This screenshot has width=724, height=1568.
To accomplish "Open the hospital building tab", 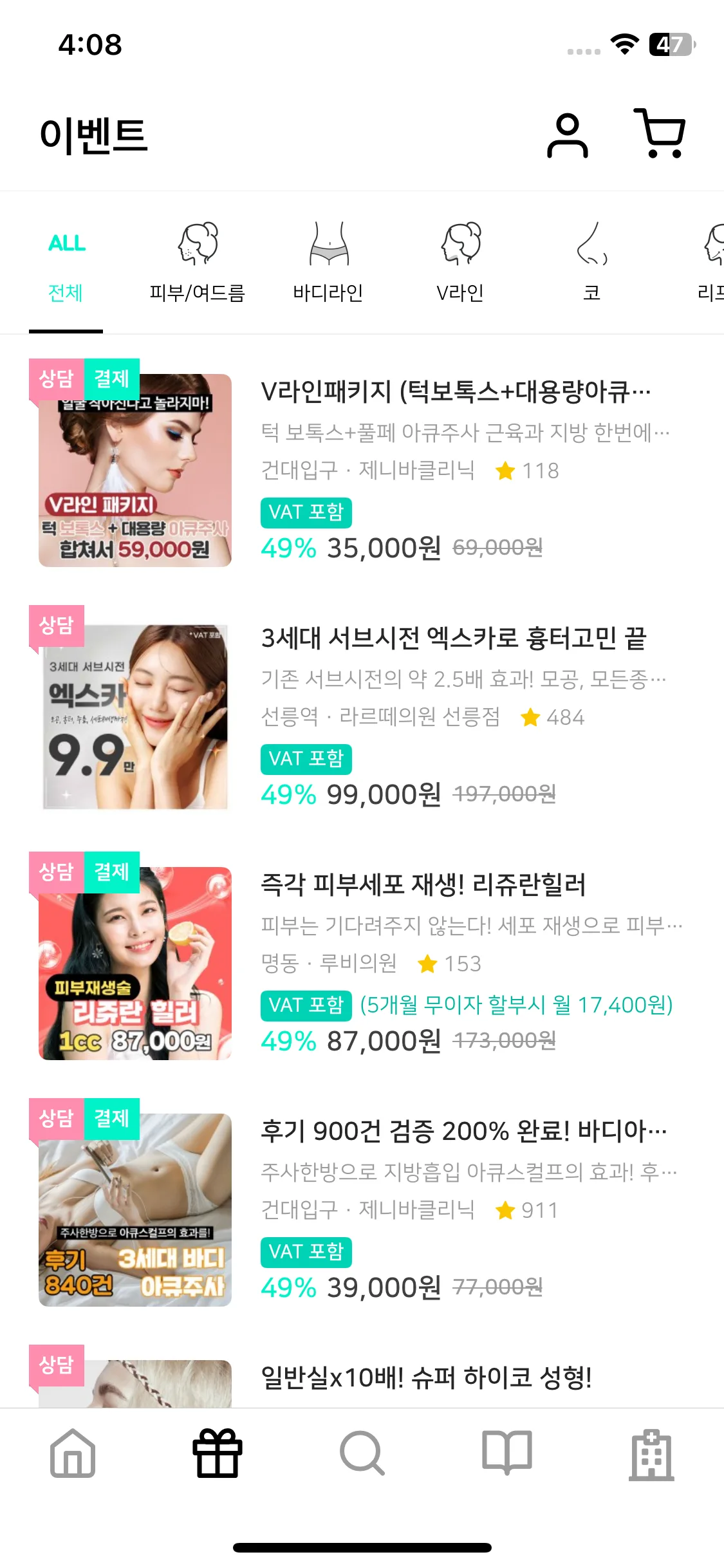I will click(651, 1454).
